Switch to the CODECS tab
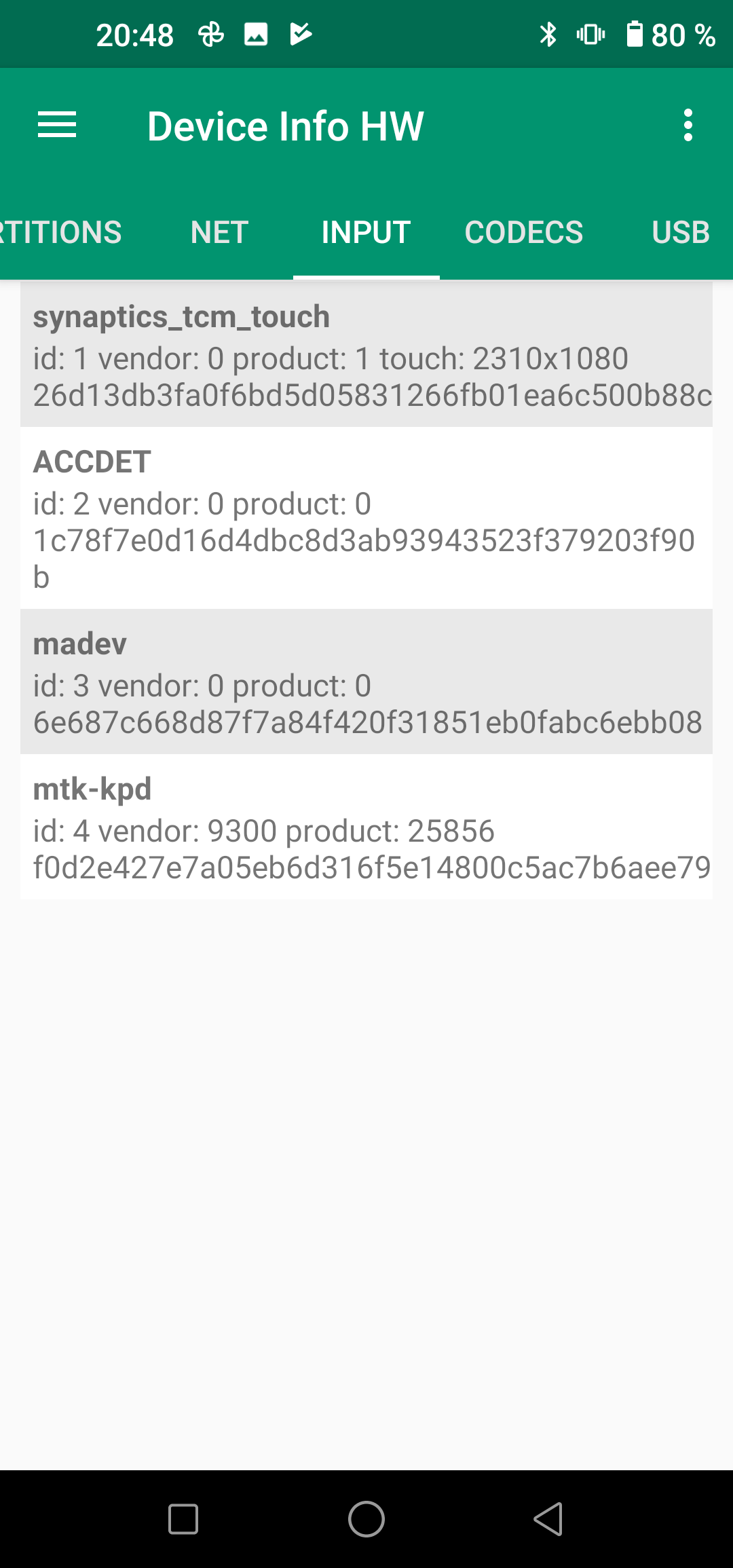The image size is (733, 1568). [523, 233]
